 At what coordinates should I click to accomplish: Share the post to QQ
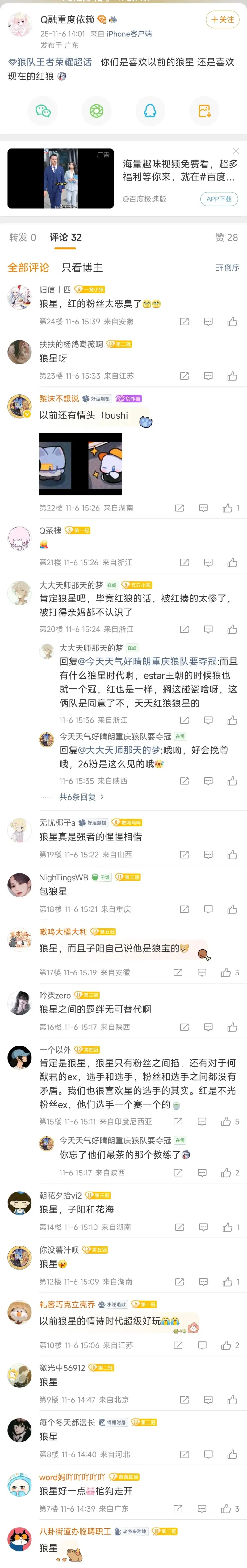click(150, 110)
